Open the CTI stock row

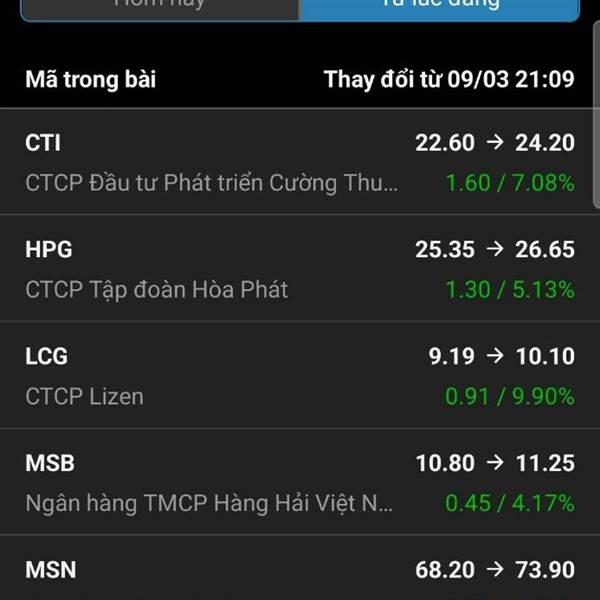click(x=300, y=162)
